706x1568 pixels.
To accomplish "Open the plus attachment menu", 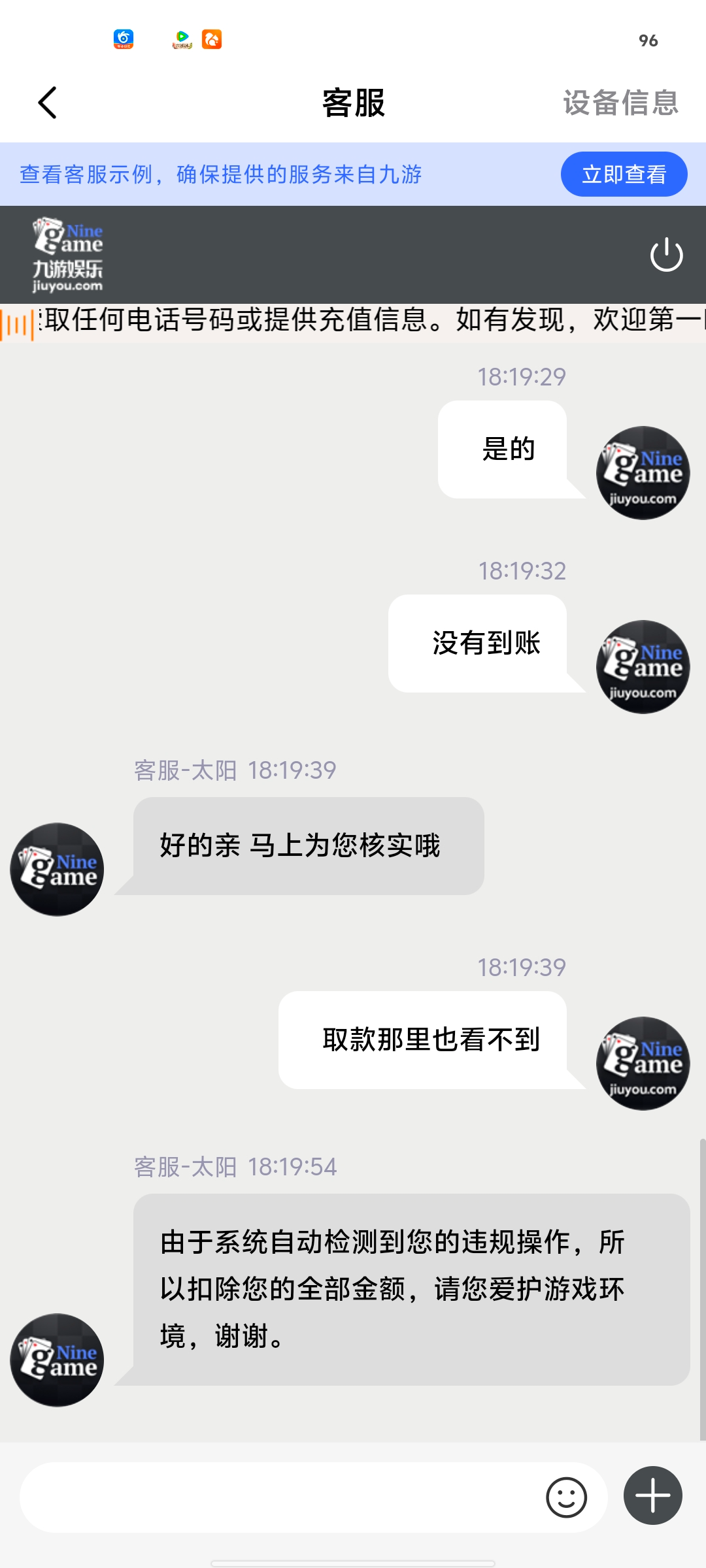I will point(652,1495).
